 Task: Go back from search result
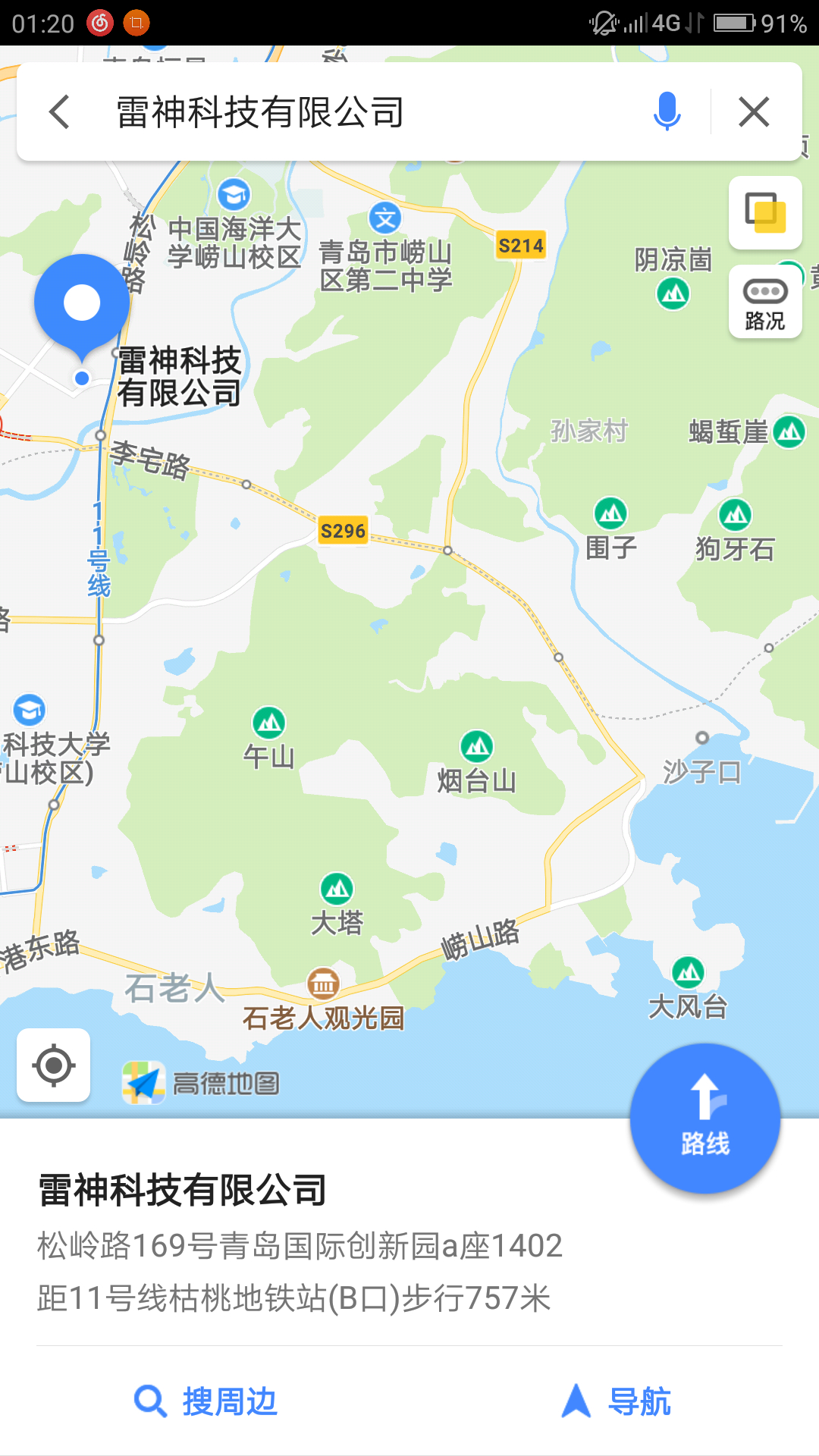pos(60,112)
